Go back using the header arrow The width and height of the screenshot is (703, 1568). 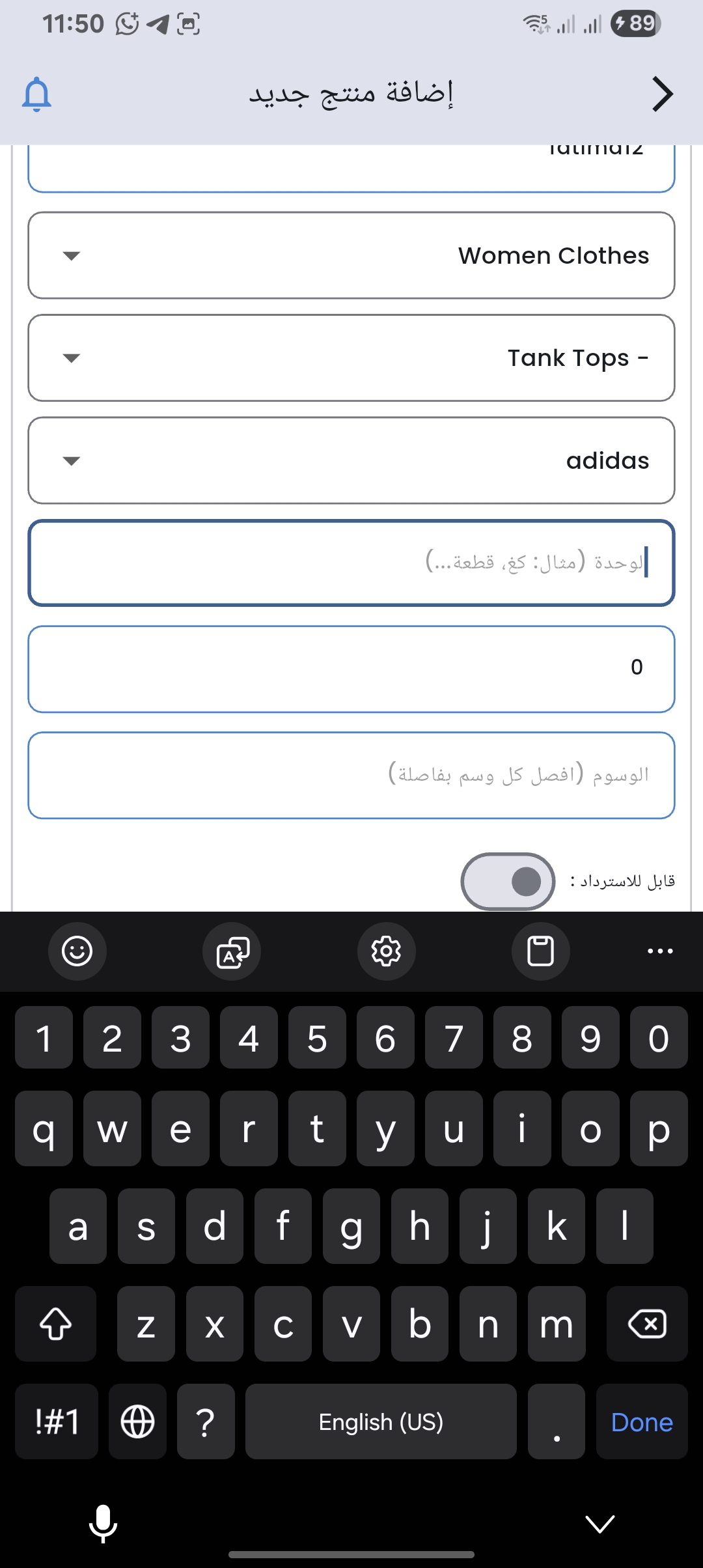(662, 94)
